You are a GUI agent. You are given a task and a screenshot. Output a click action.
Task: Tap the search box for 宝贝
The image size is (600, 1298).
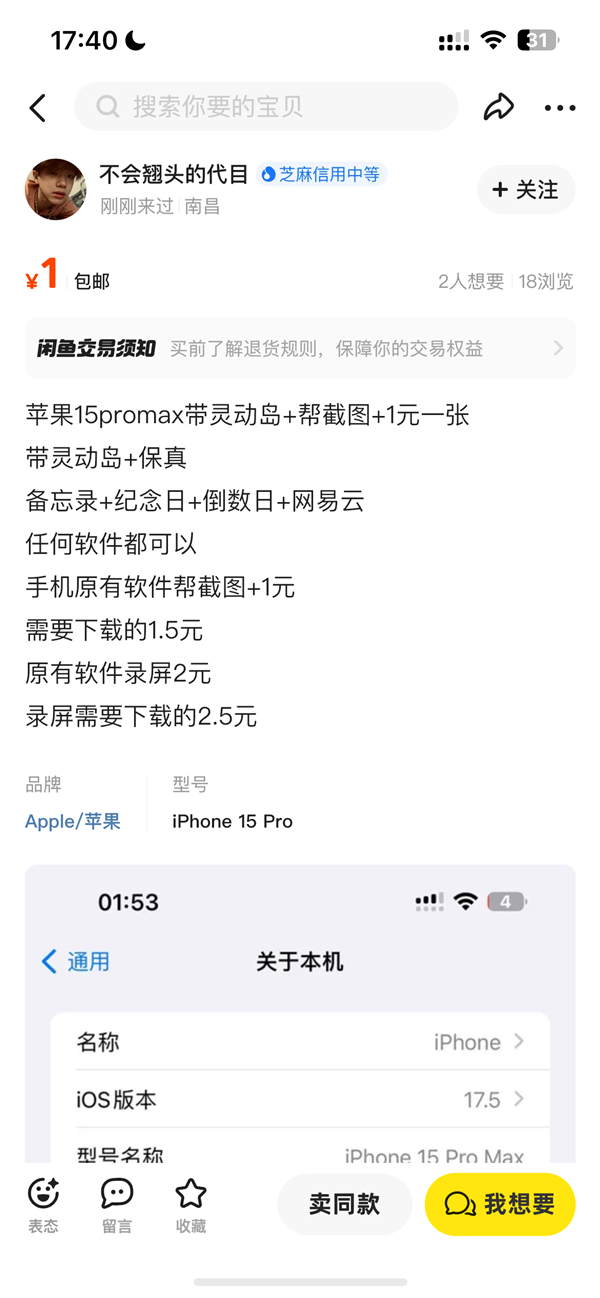pyautogui.click(x=266, y=107)
